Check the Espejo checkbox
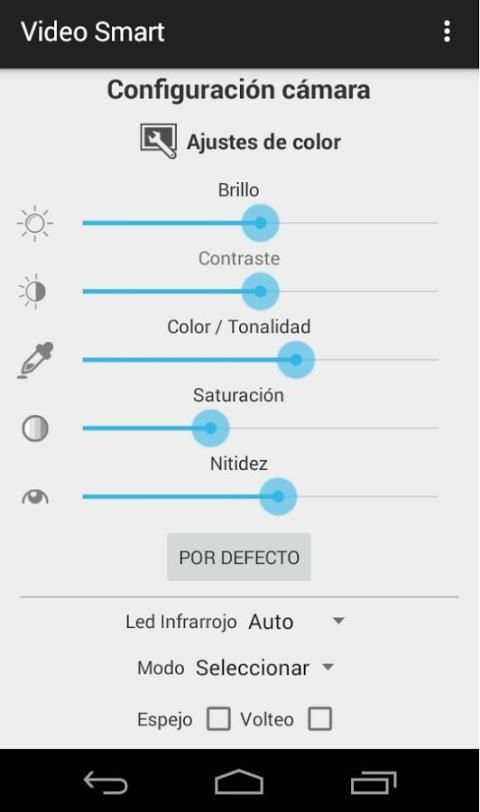This screenshot has width=480, height=812. click(x=218, y=719)
